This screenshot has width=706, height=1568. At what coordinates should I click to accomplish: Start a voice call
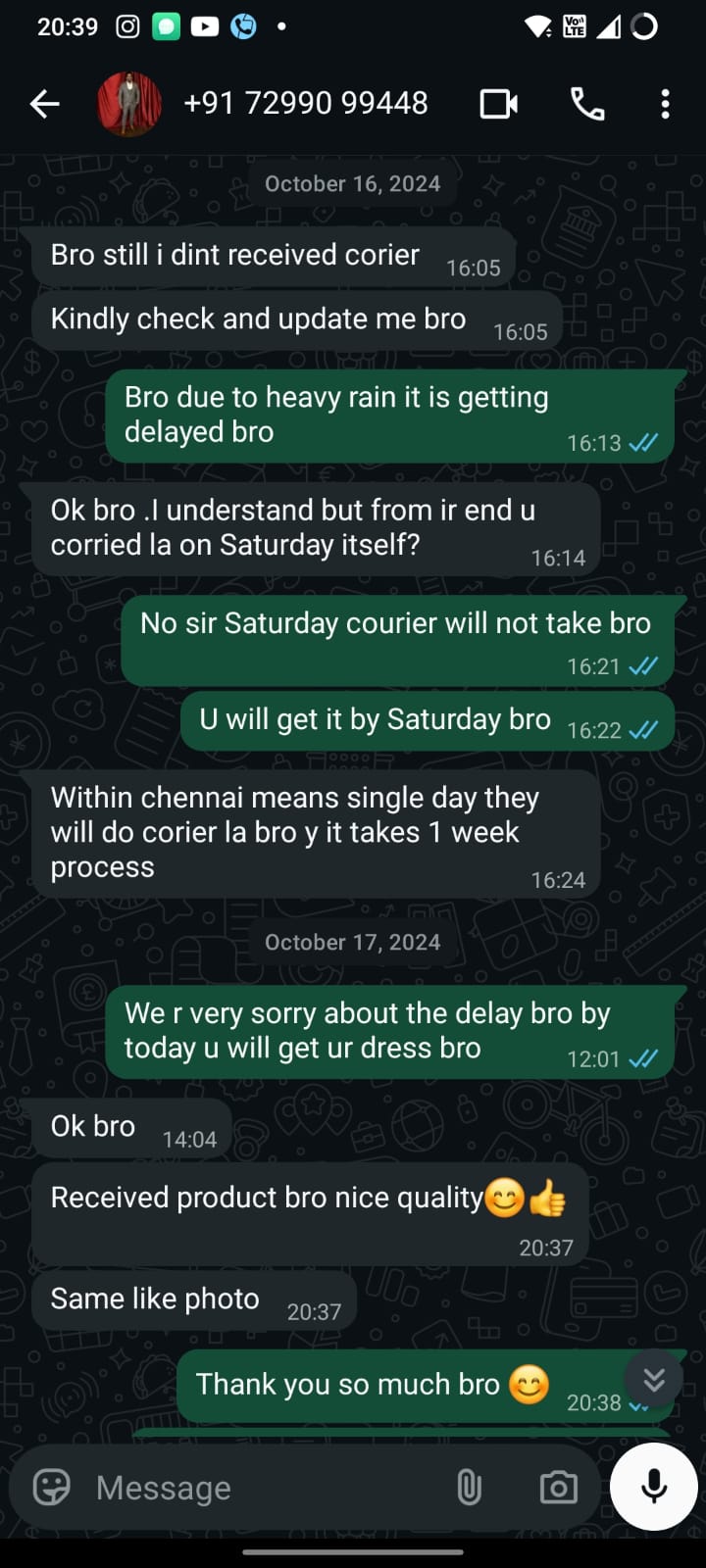[x=587, y=103]
